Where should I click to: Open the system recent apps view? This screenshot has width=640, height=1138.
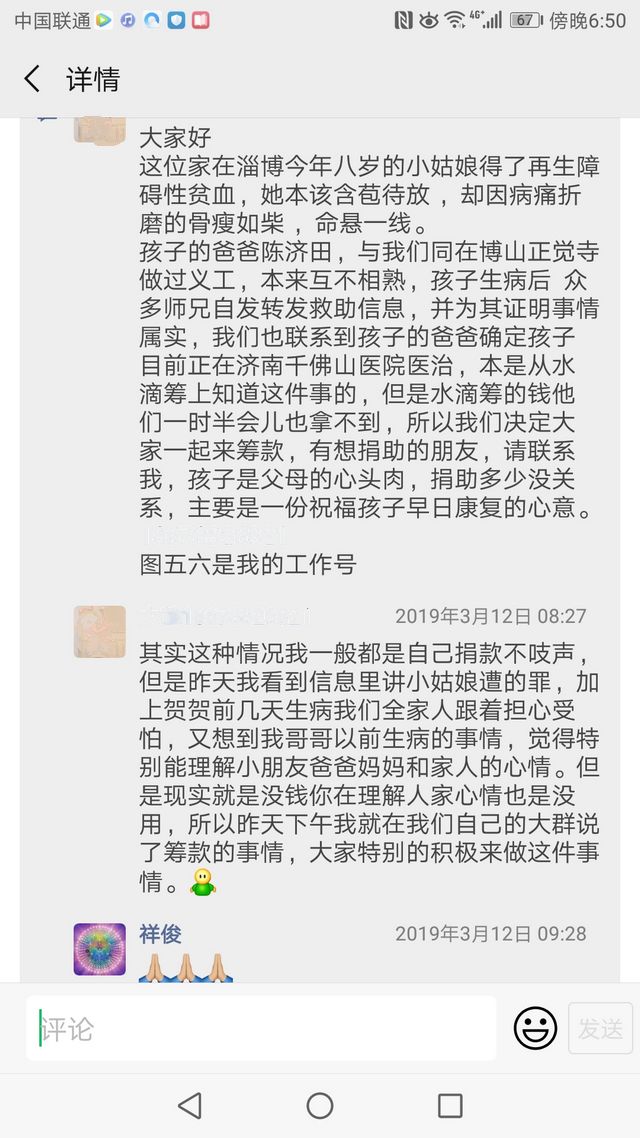(450, 1105)
